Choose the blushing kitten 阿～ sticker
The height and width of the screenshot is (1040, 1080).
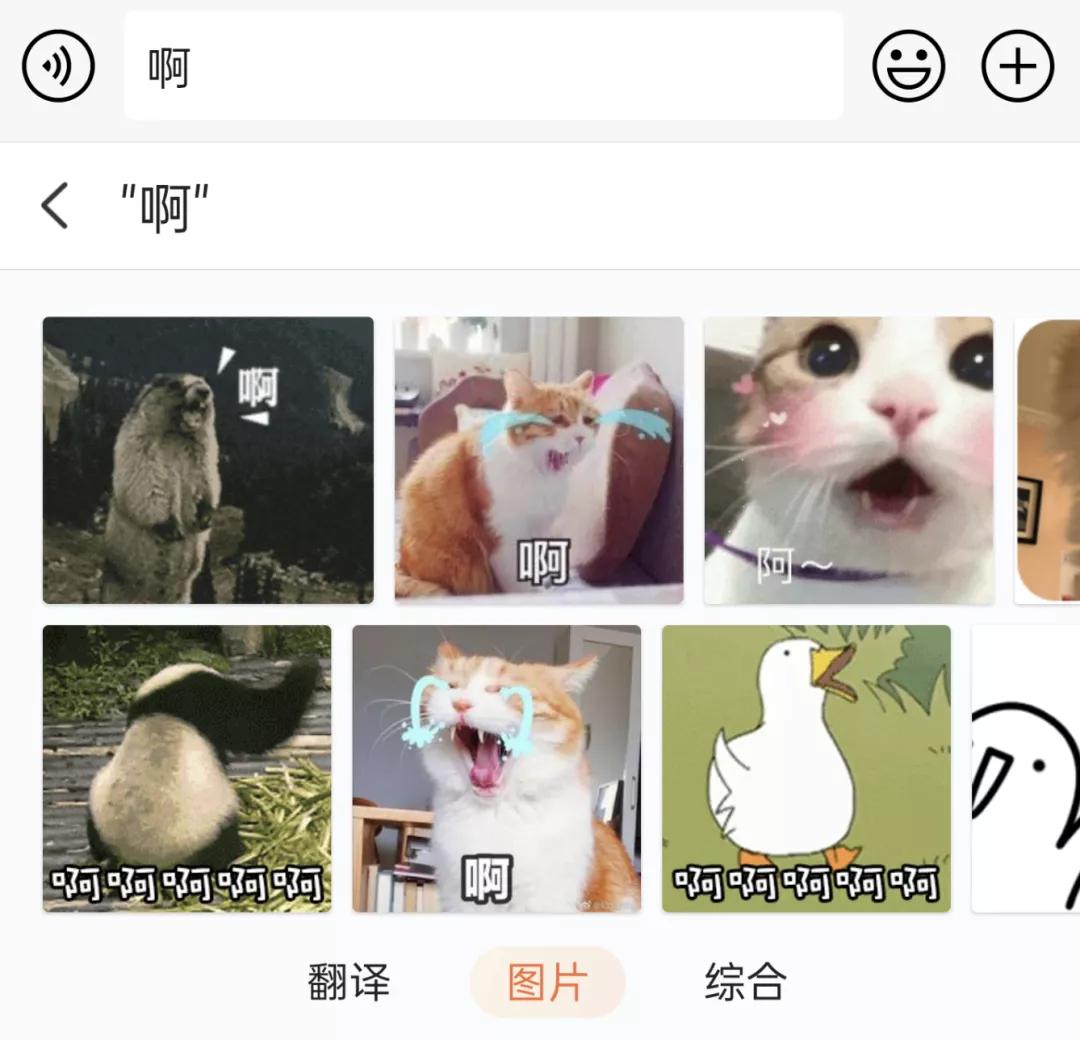849,460
